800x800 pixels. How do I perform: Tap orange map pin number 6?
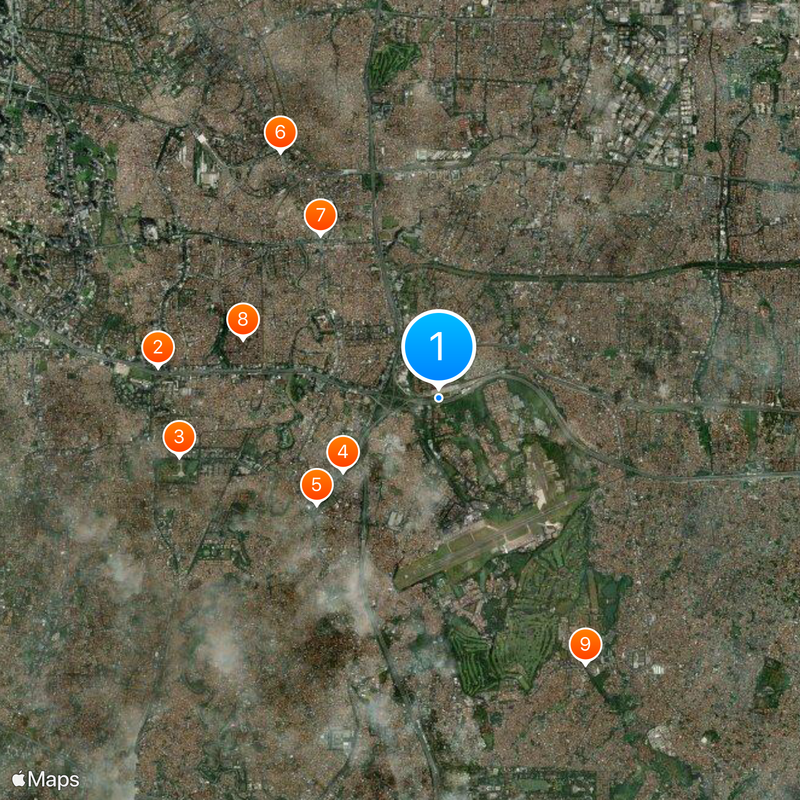click(280, 132)
